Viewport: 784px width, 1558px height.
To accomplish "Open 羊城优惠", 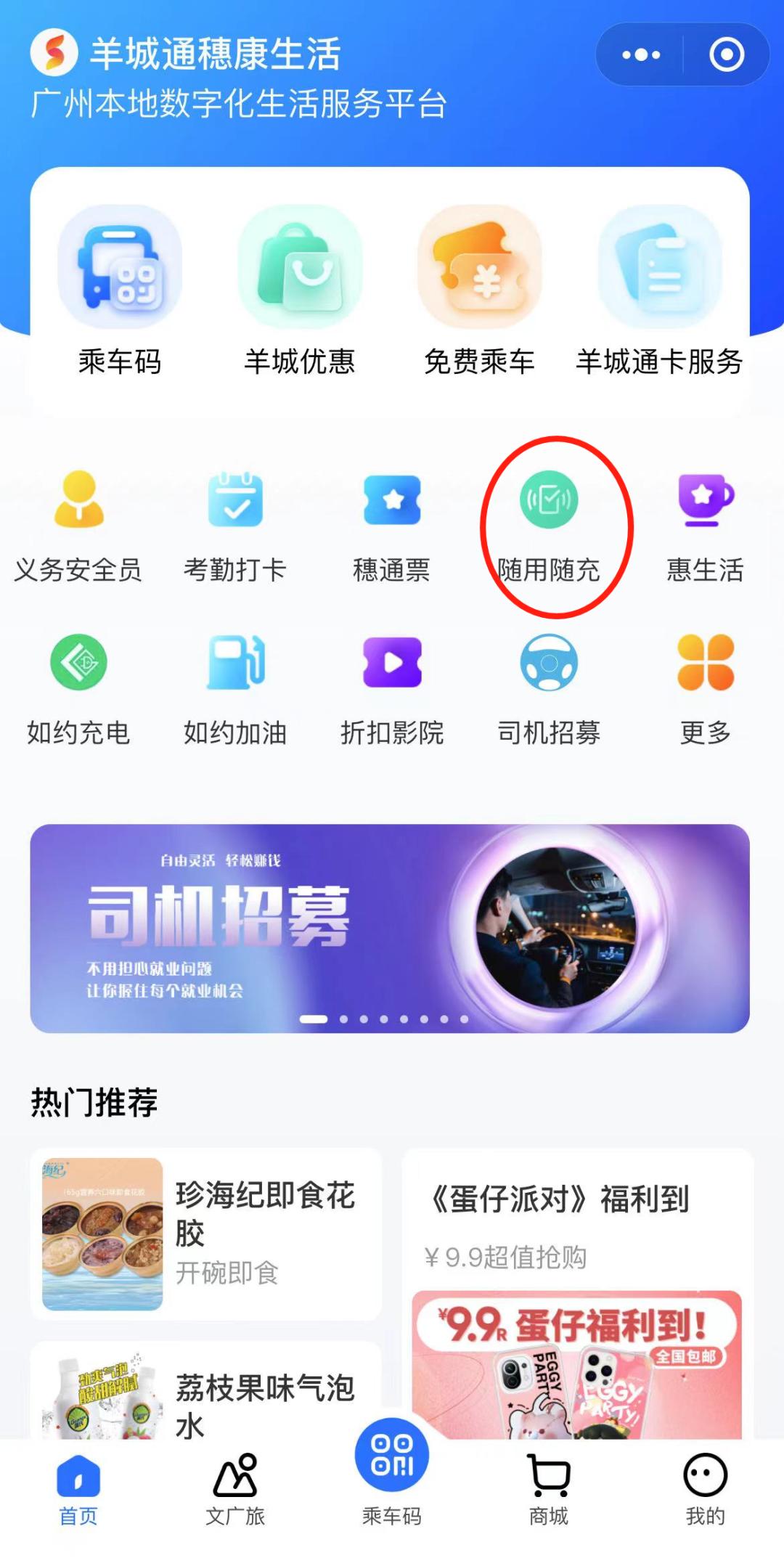I will pos(299,290).
